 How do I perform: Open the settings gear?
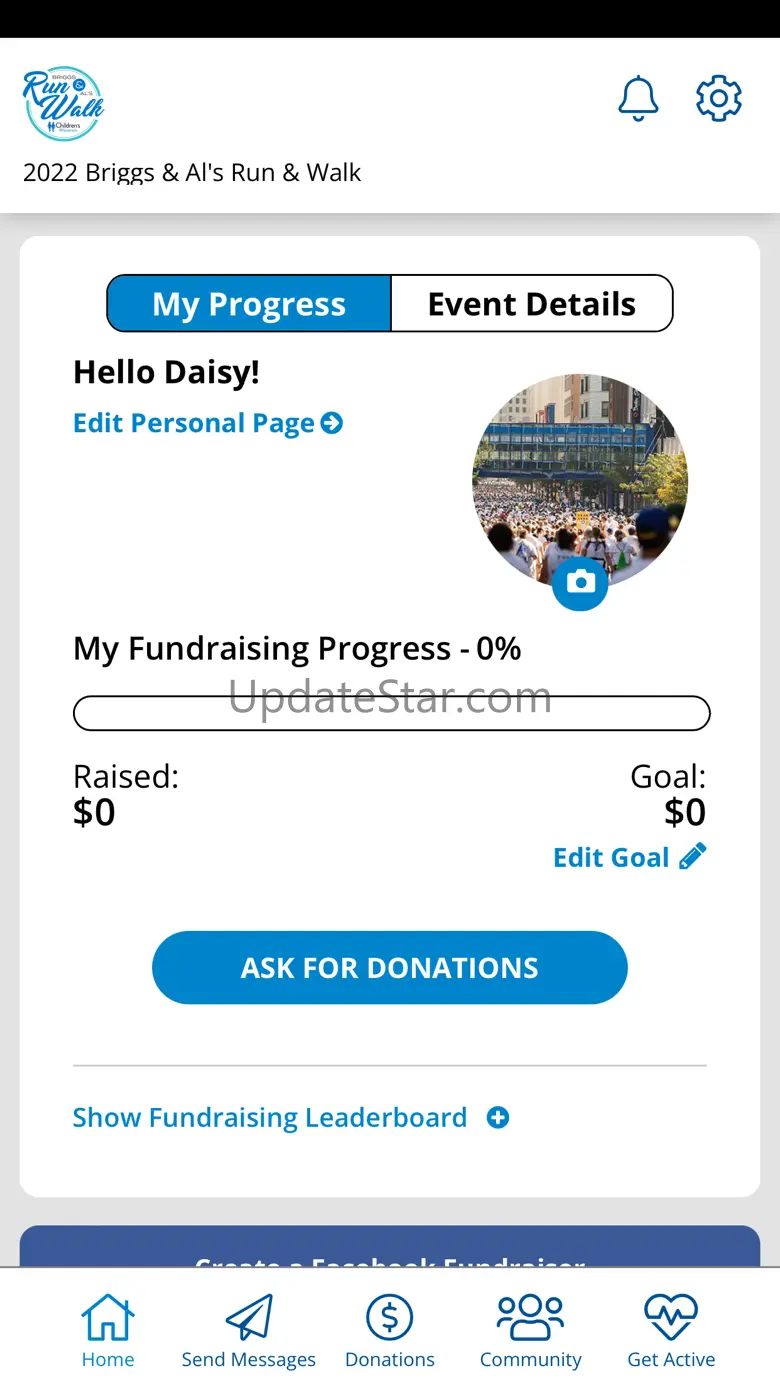[718, 99]
